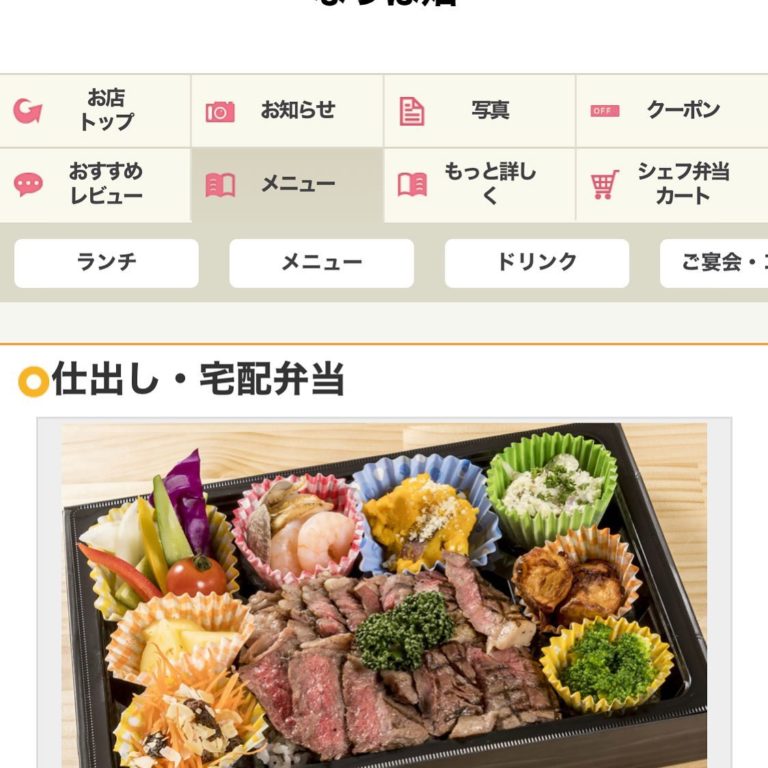This screenshot has height=768, width=768.
Task: Open もっと詳しく details
Action: point(479,184)
